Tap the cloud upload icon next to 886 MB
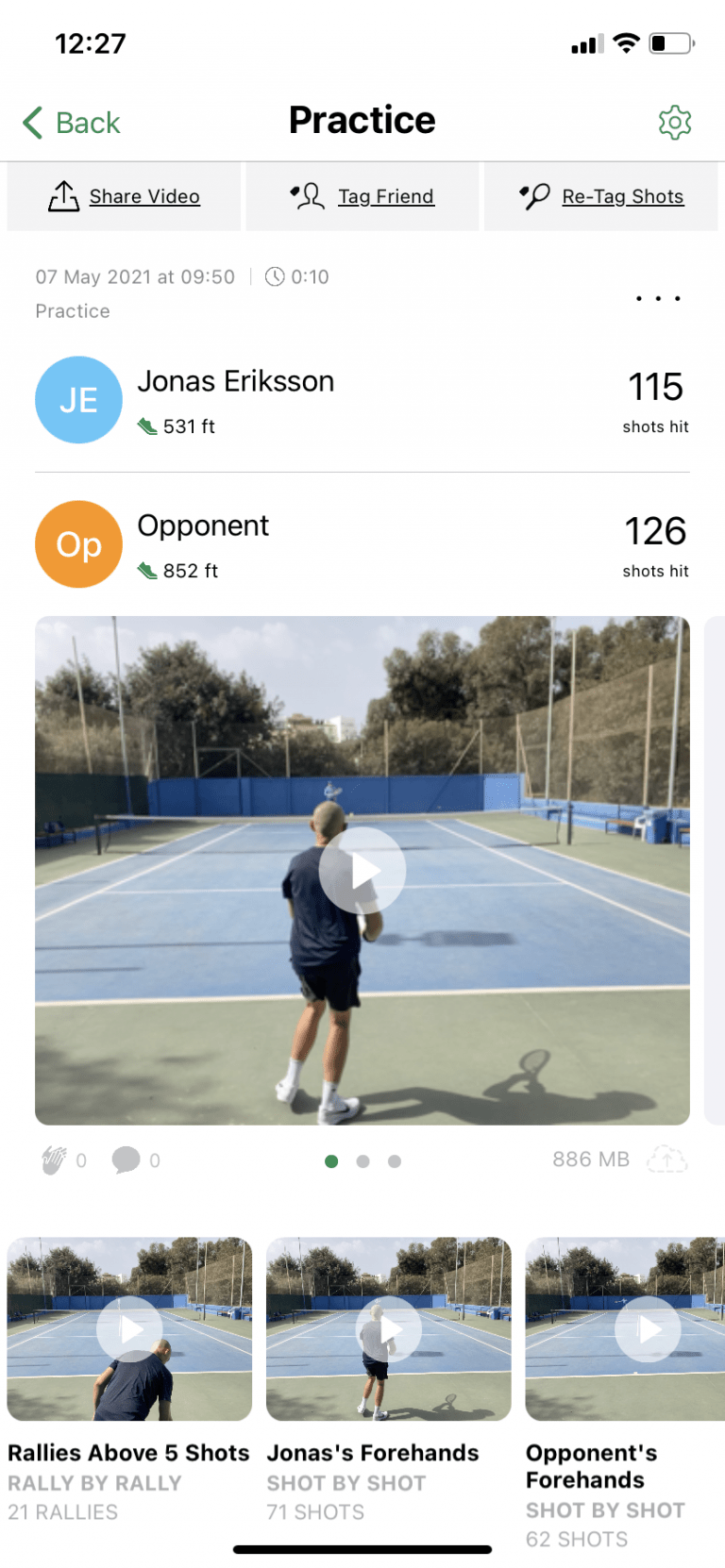Image resolution: width=725 pixels, height=1568 pixels. [667, 1159]
